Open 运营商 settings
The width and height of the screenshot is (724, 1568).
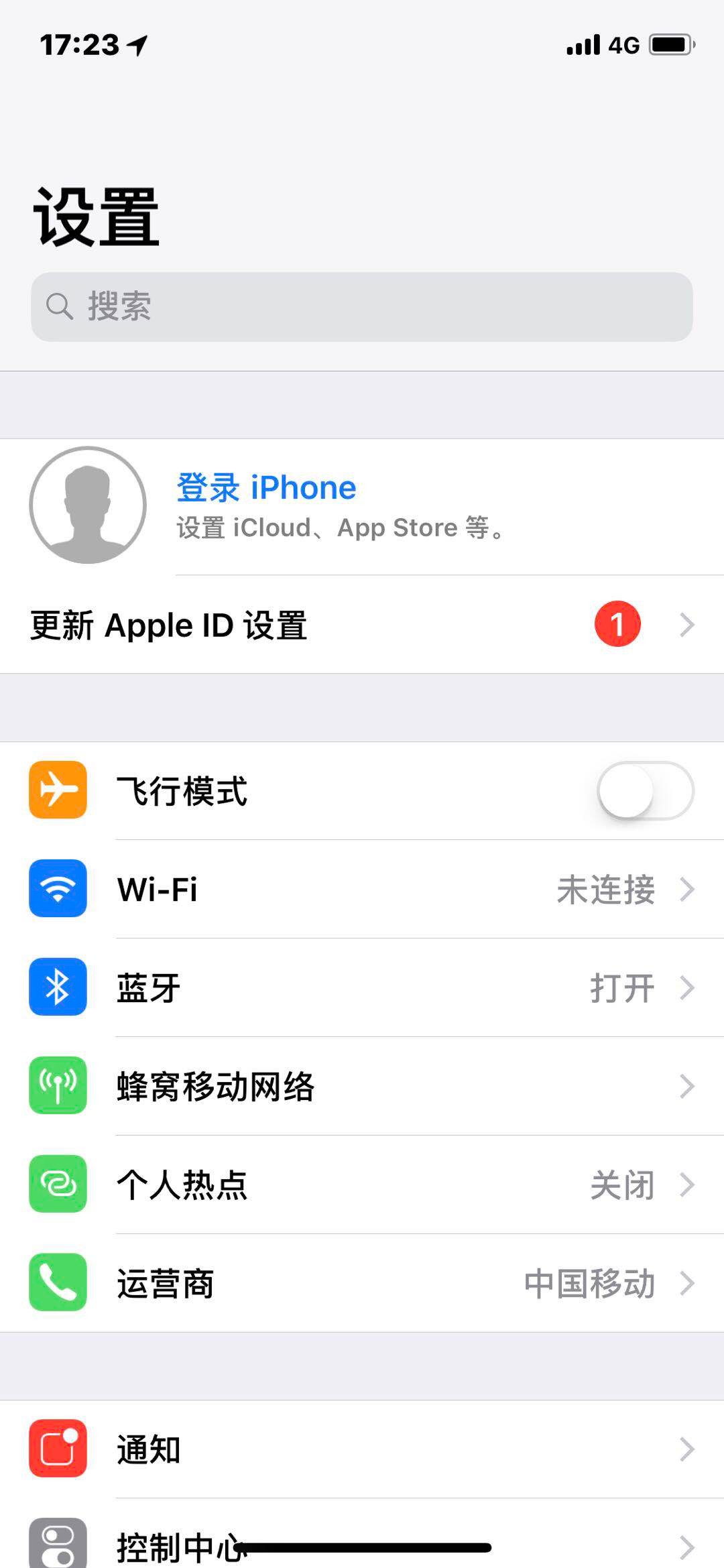tap(362, 1284)
